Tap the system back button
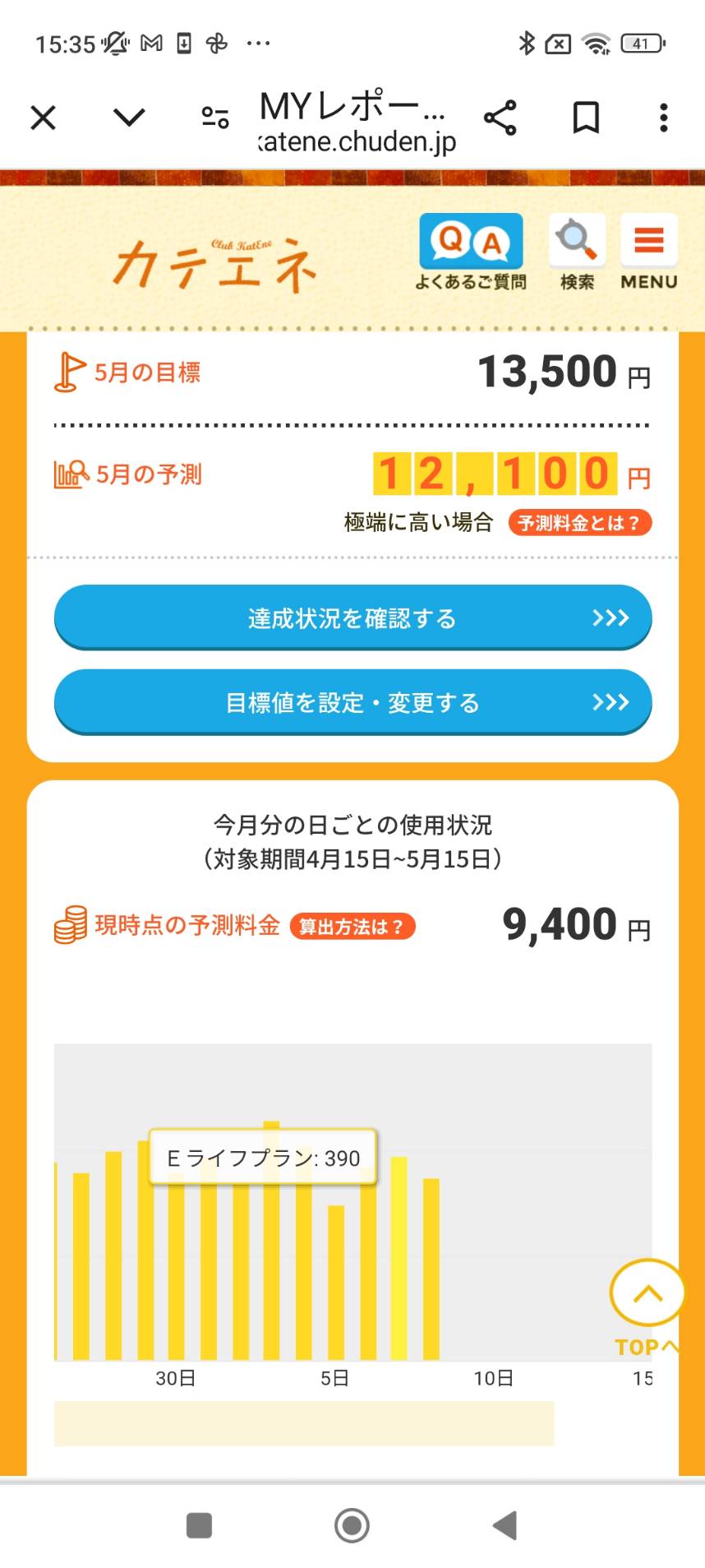Image resolution: width=705 pixels, height=1568 pixels. coord(505,1525)
